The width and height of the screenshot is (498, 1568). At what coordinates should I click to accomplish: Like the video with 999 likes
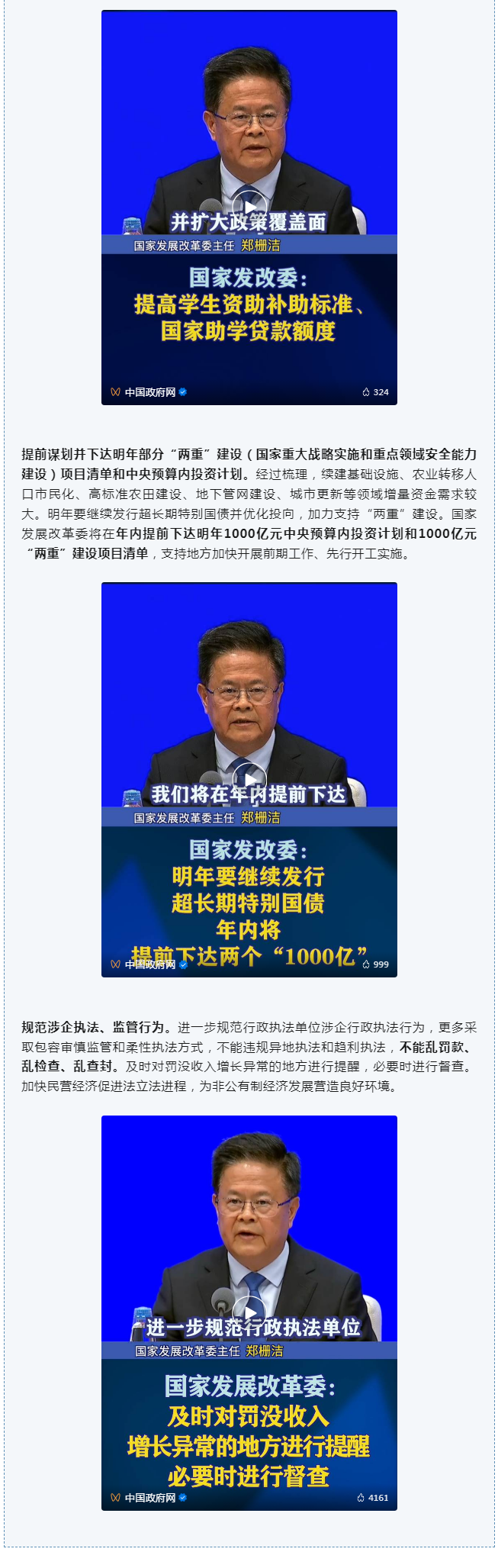click(367, 964)
